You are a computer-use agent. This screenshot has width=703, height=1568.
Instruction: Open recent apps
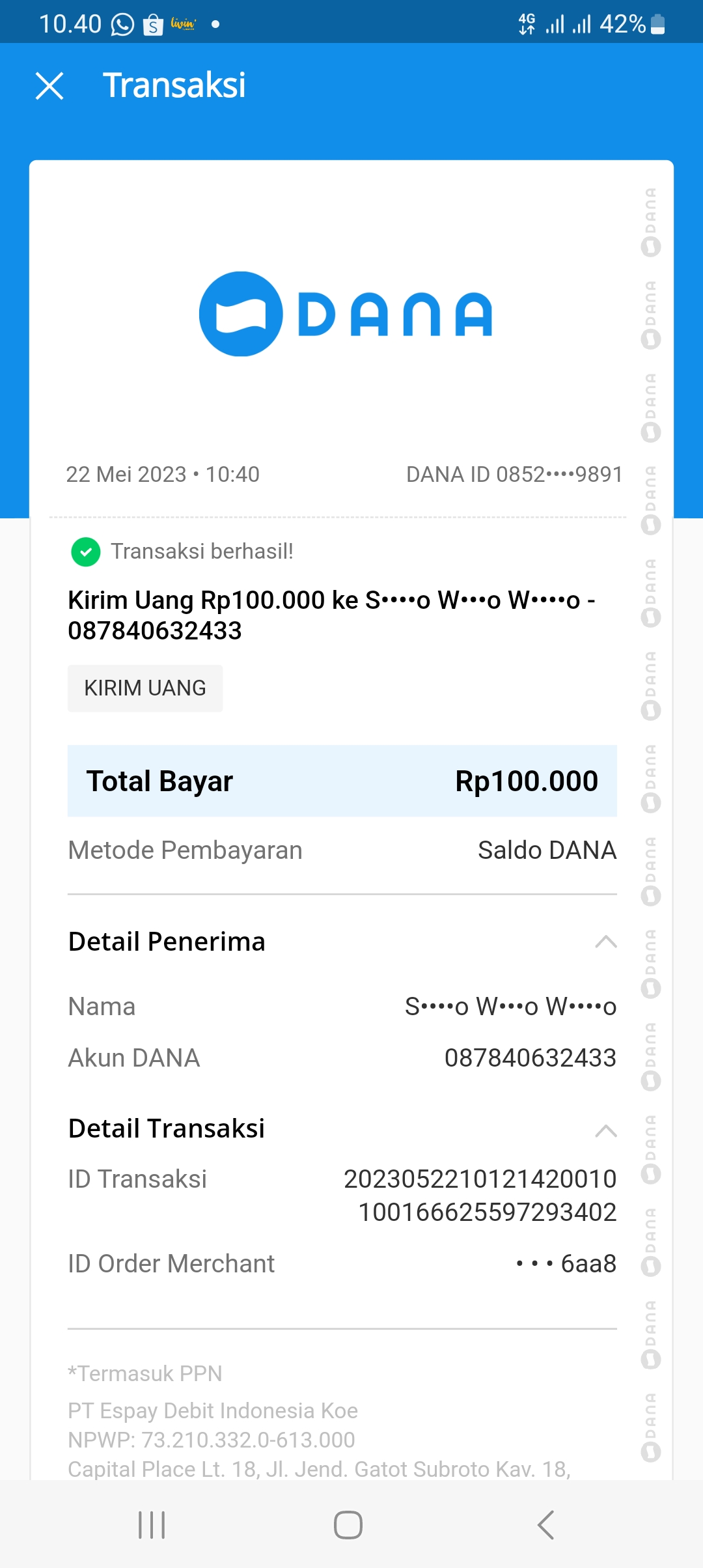(152, 1525)
